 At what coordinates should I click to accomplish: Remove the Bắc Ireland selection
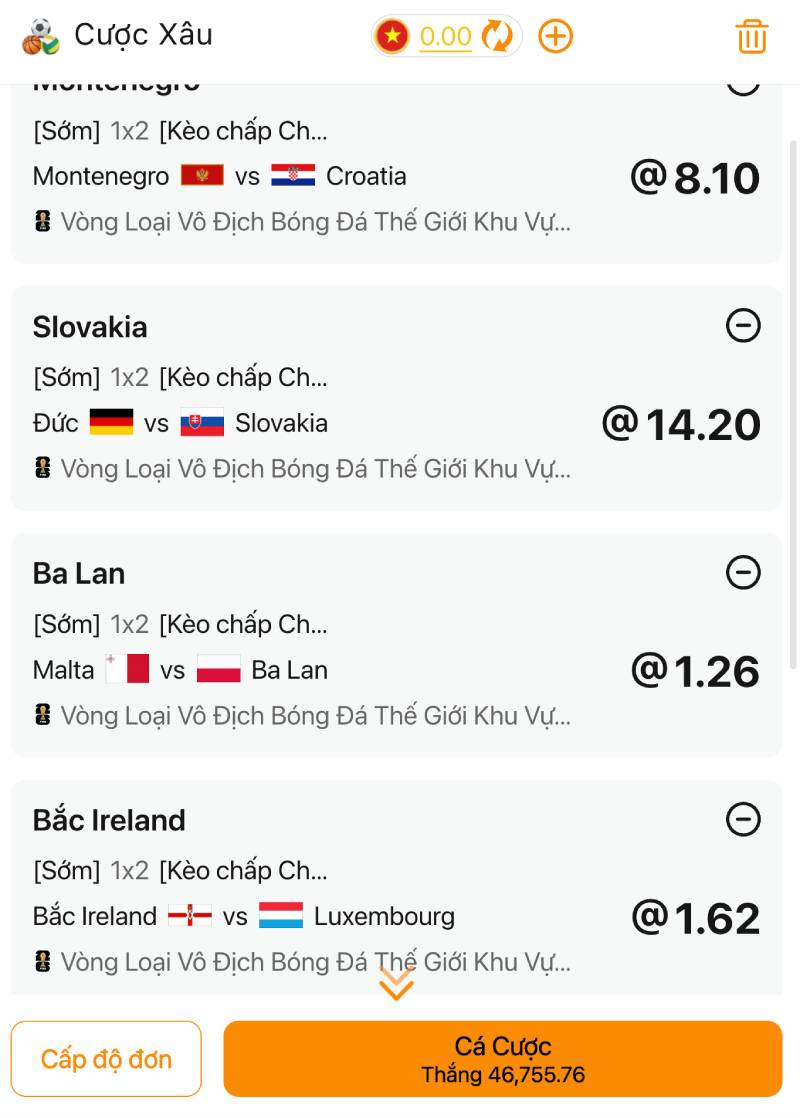tap(743, 820)
